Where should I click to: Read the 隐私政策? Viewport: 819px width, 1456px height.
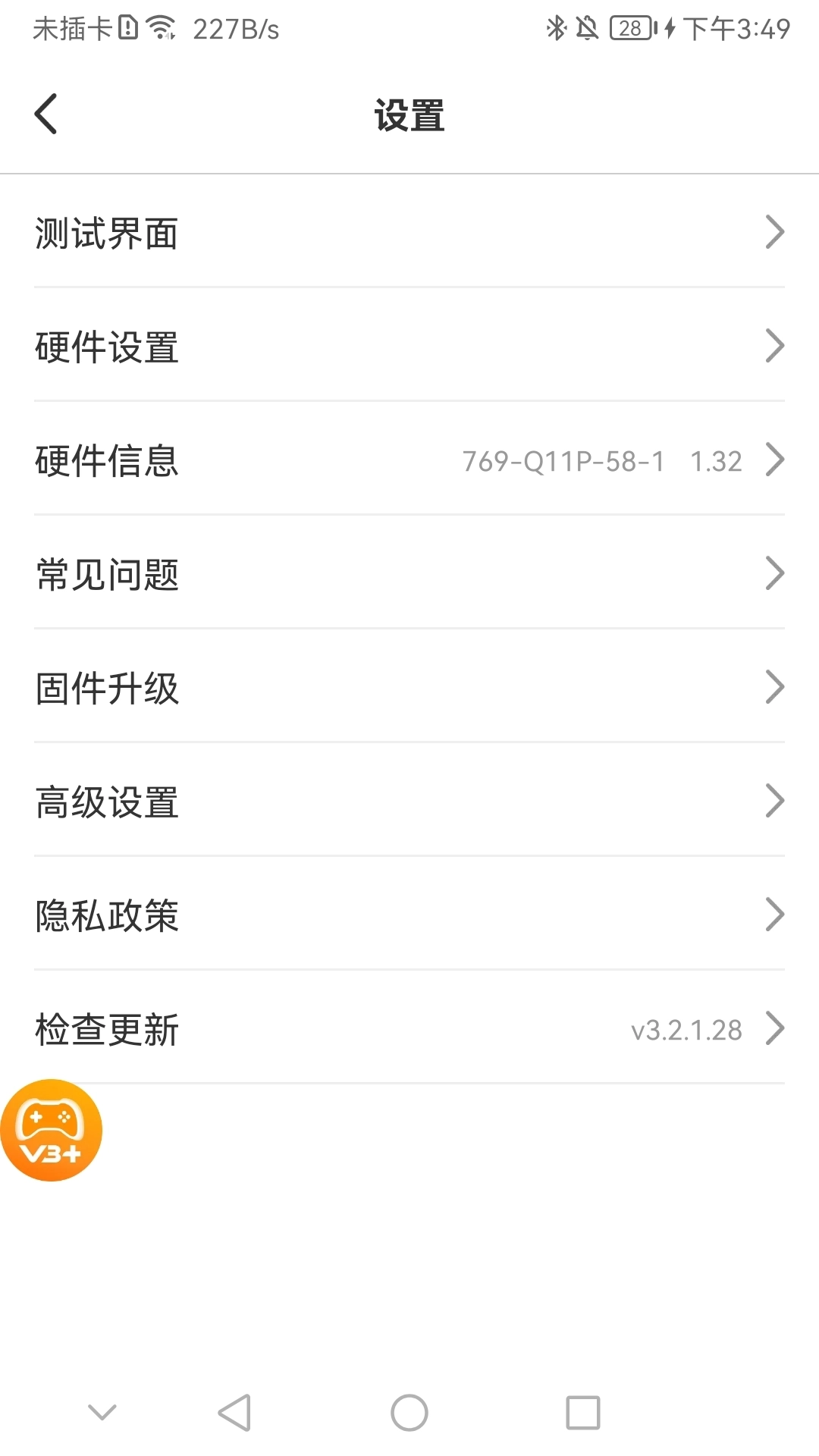[409, 915]
